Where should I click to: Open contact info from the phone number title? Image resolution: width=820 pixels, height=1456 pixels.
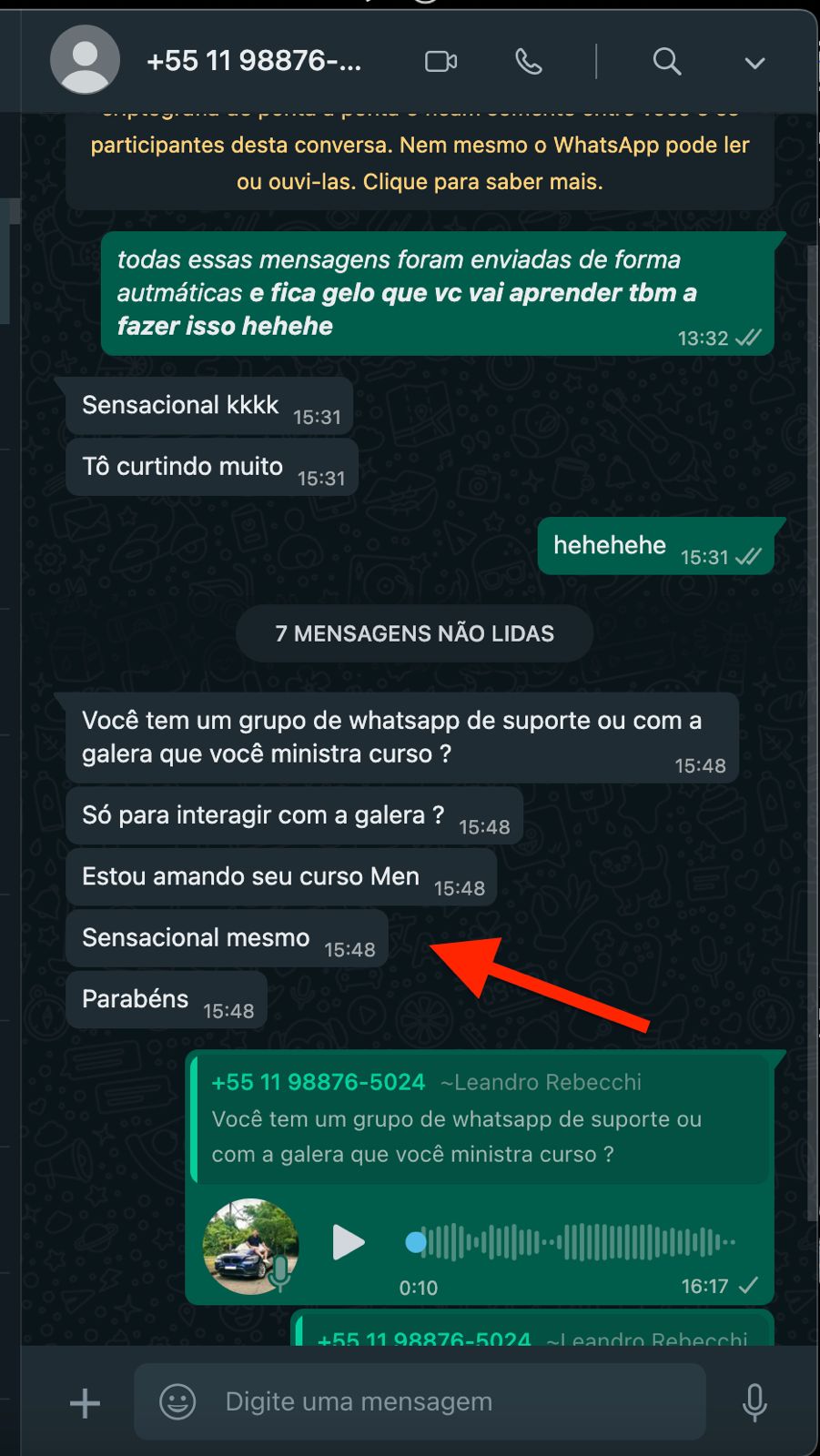click(254, 61)
